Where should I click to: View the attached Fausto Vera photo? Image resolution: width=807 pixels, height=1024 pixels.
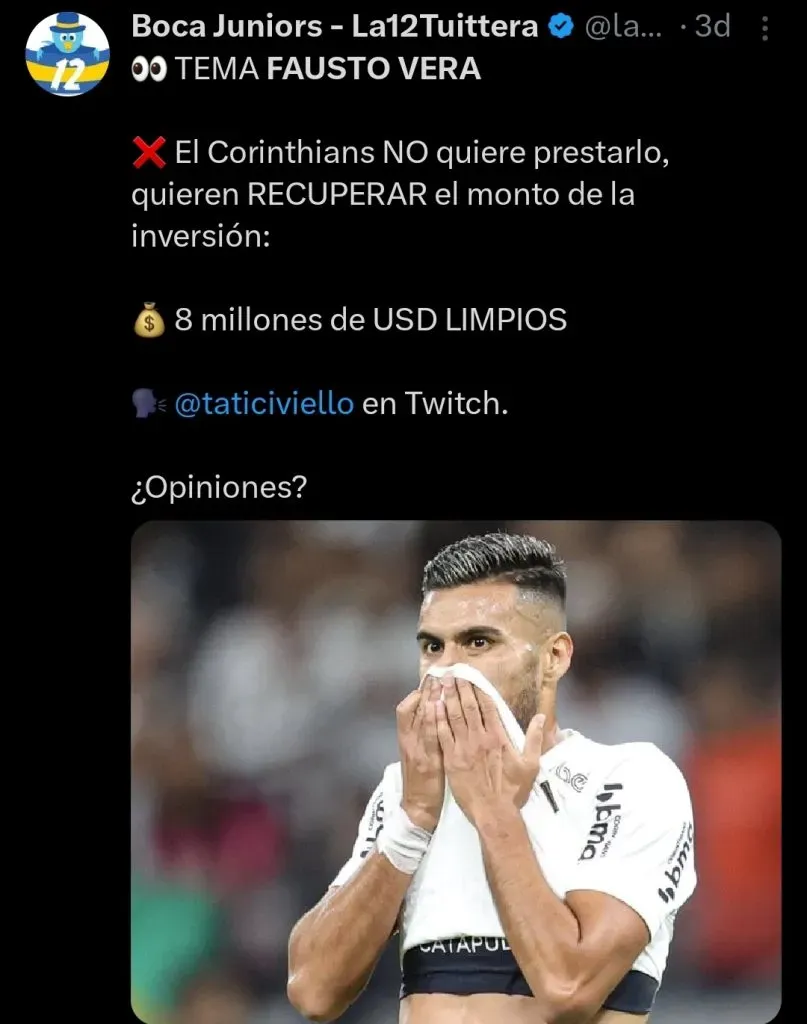(456, 770)
